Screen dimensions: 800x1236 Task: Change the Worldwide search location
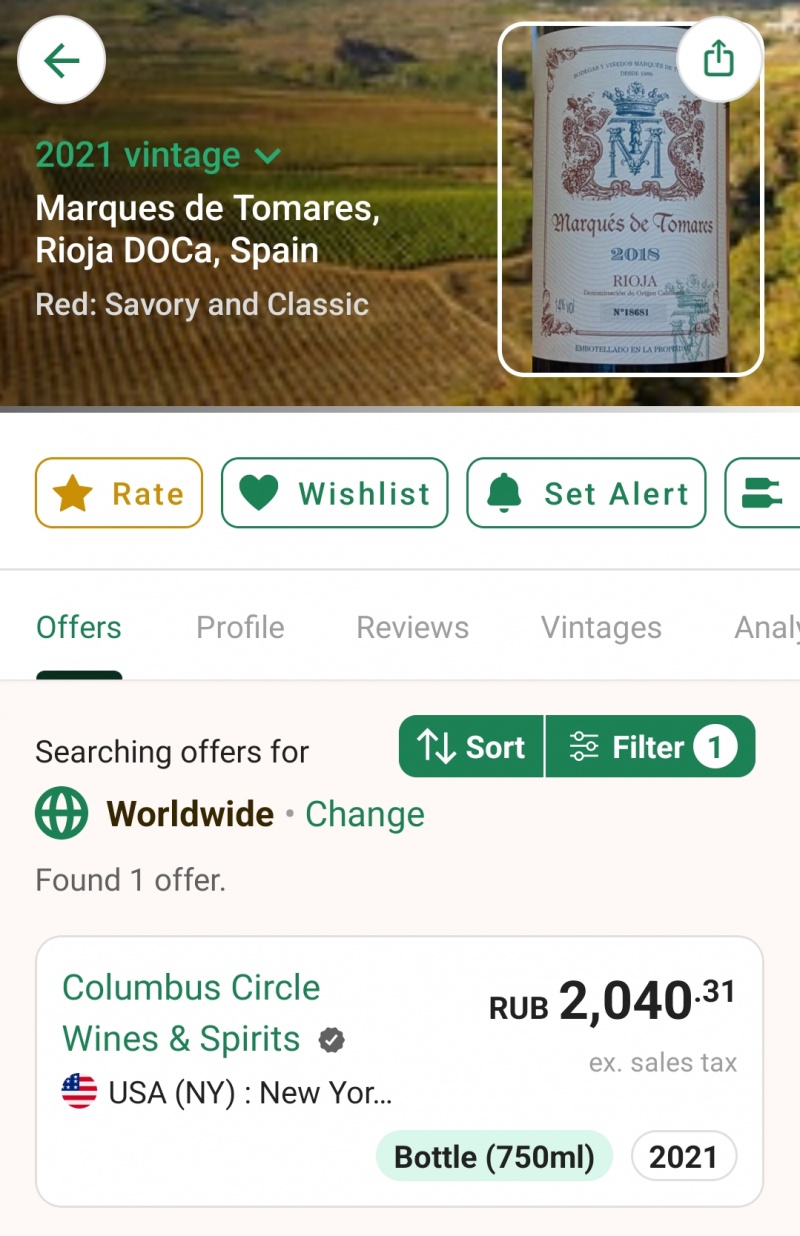coord(364,814)
